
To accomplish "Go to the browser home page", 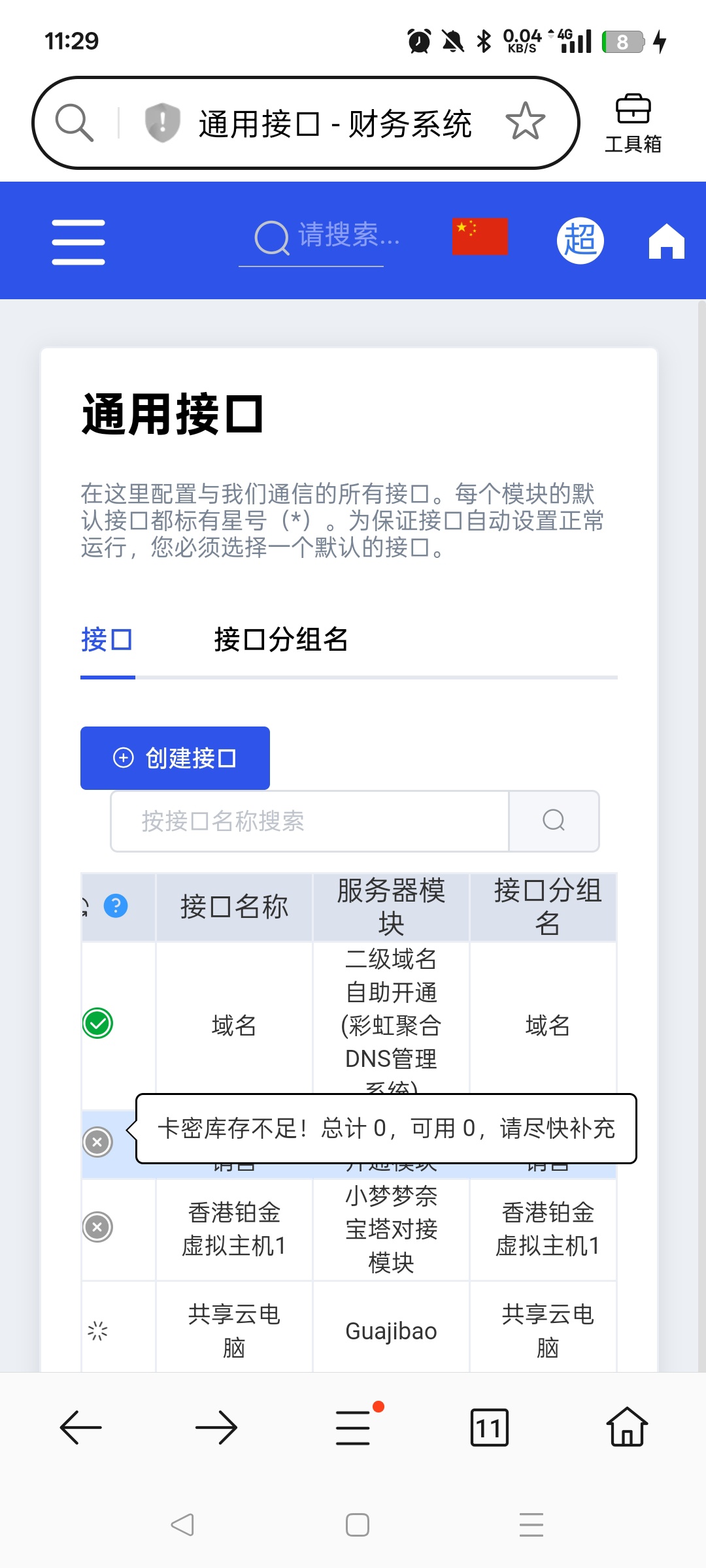I will coord(628,1427).
